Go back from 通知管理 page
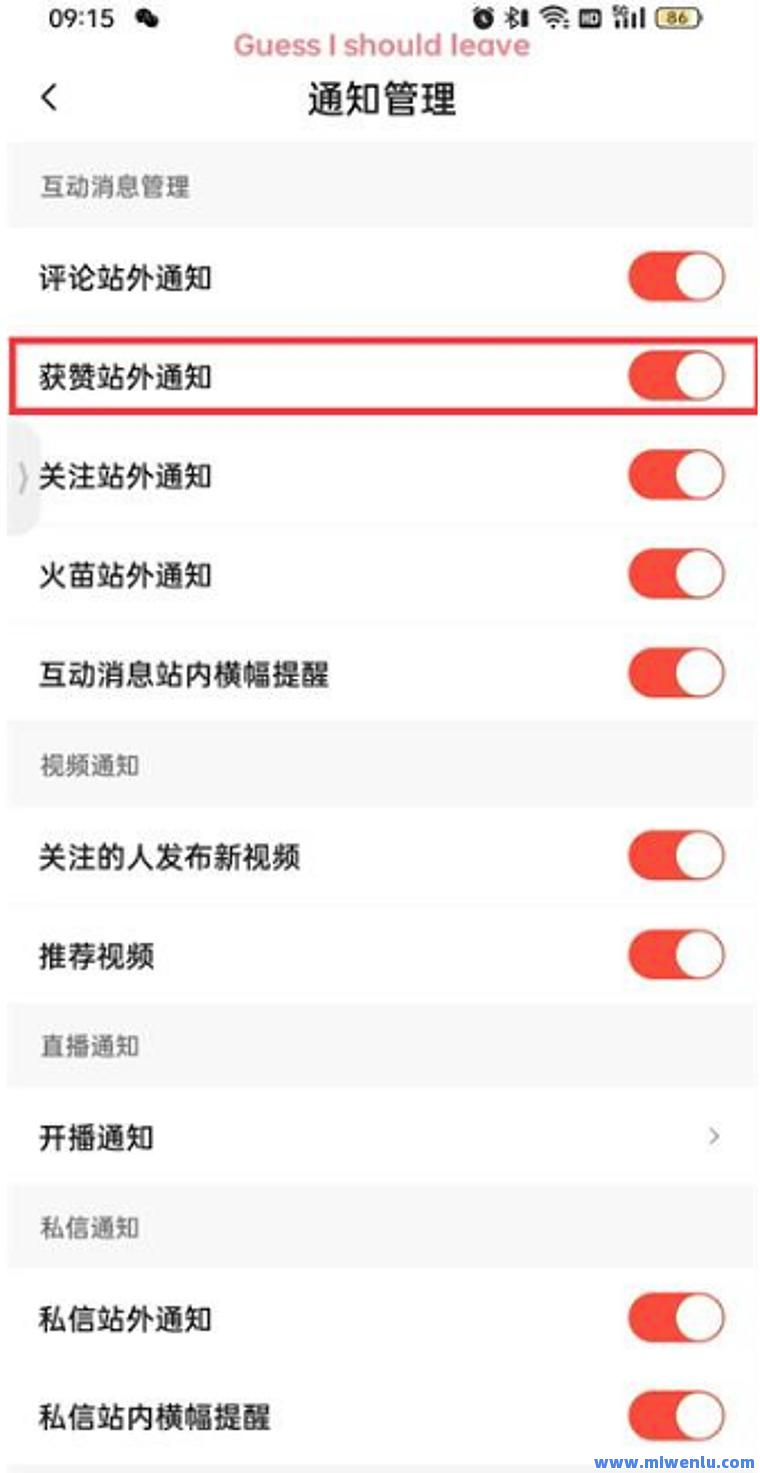The width and height of the screenshot is (760, 1473). coord(49,98)
